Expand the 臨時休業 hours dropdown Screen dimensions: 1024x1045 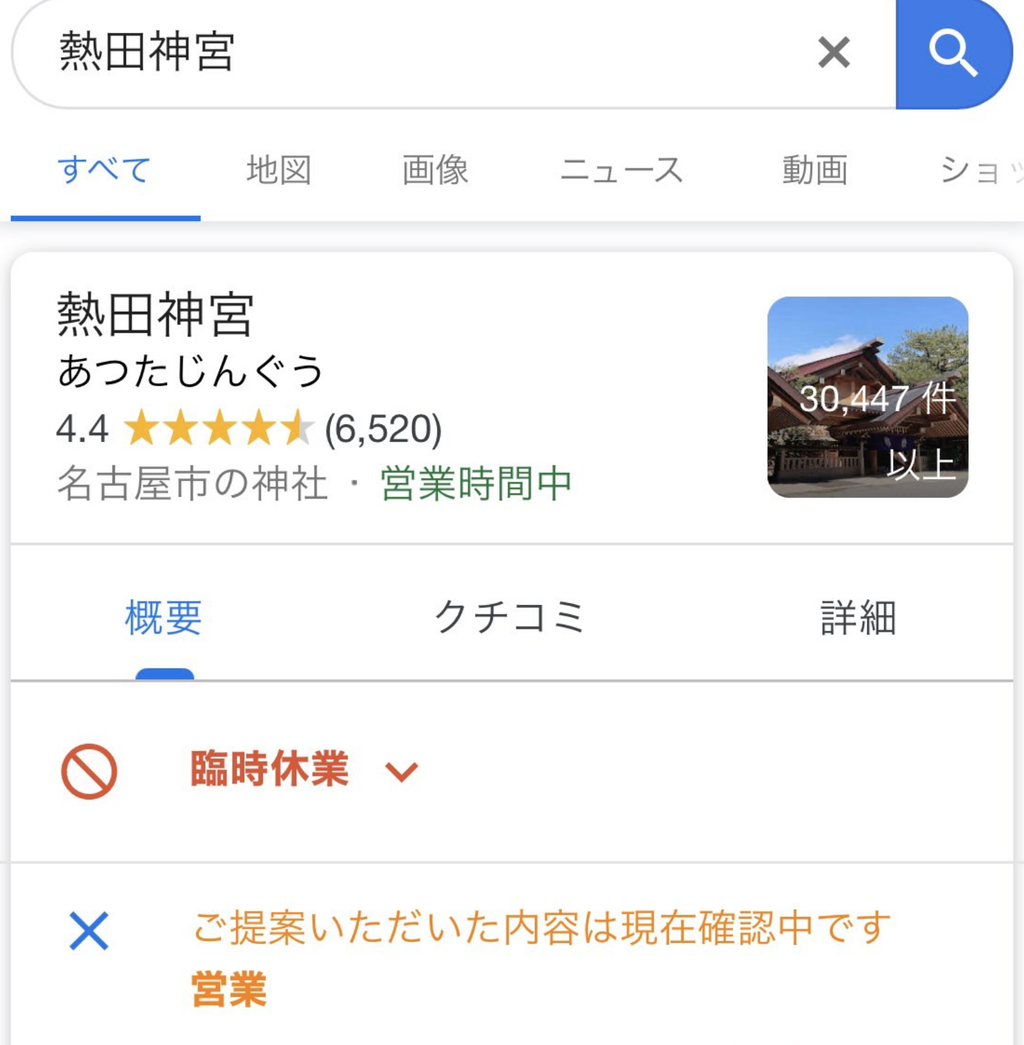coord(401,772)
